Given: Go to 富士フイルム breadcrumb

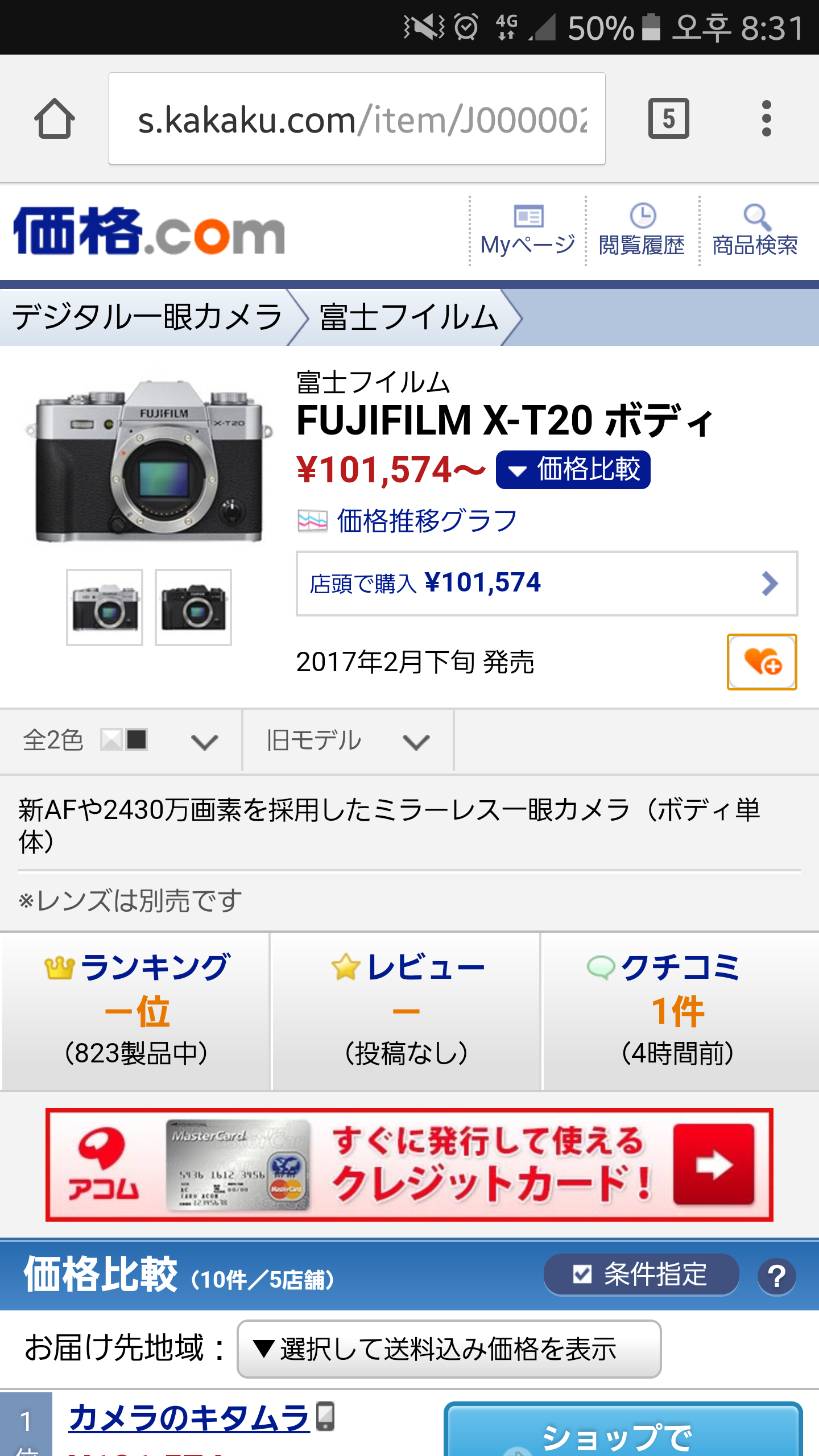Looking at the screenshot, I should click(408, 317).
